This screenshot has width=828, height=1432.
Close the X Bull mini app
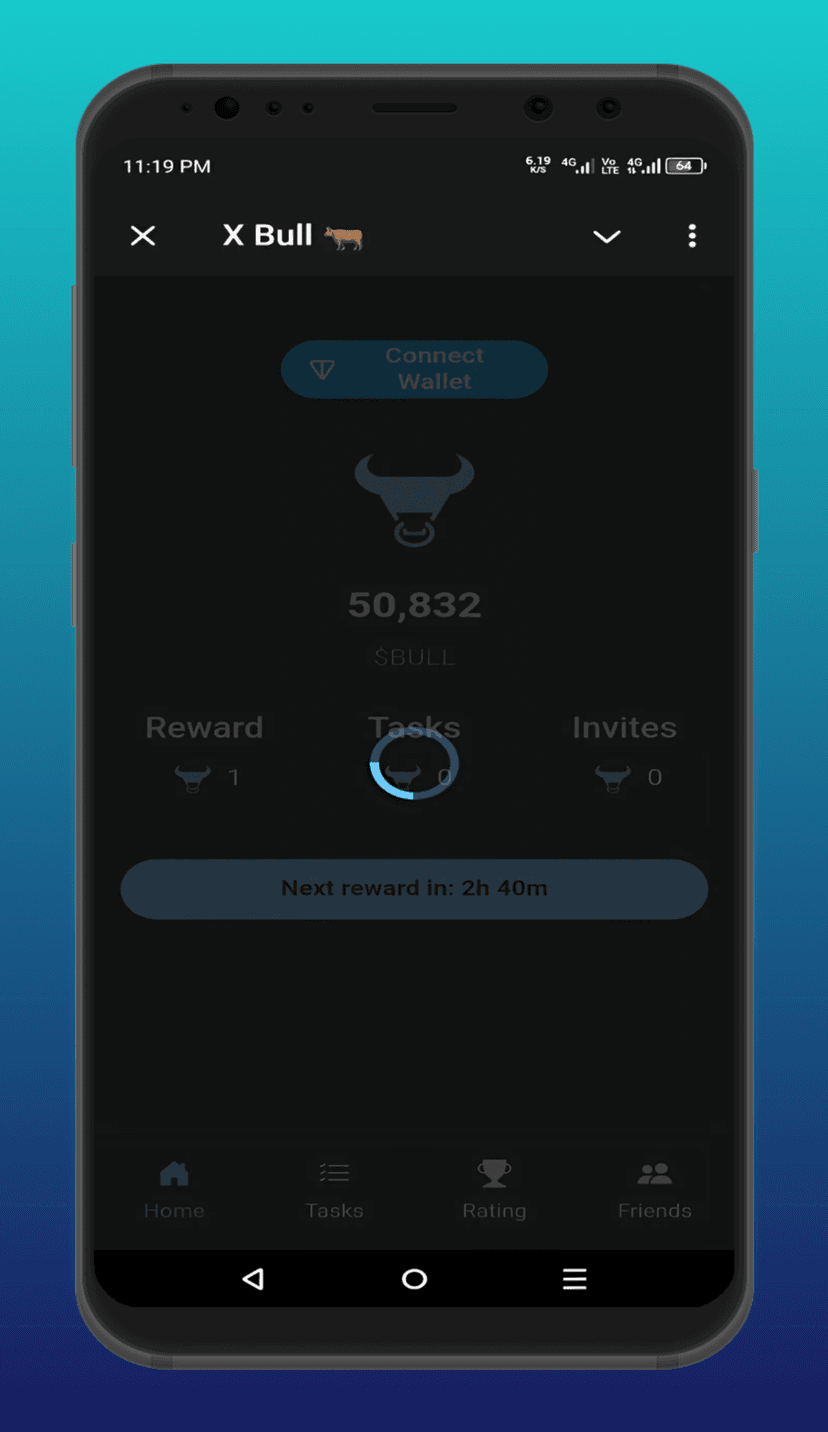(x=143, y=236)
